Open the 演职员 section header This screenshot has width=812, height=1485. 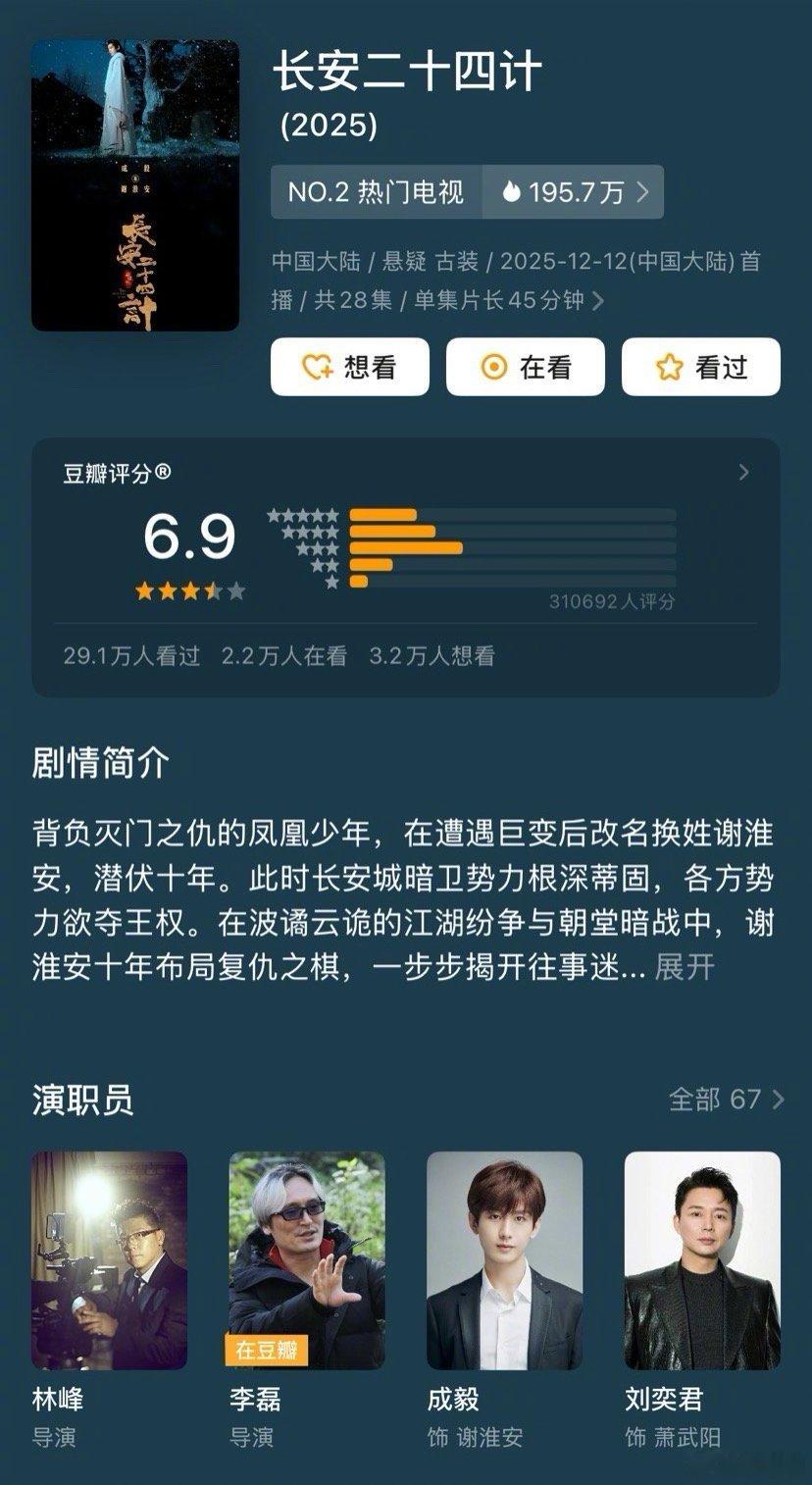tap(86, 1102)
